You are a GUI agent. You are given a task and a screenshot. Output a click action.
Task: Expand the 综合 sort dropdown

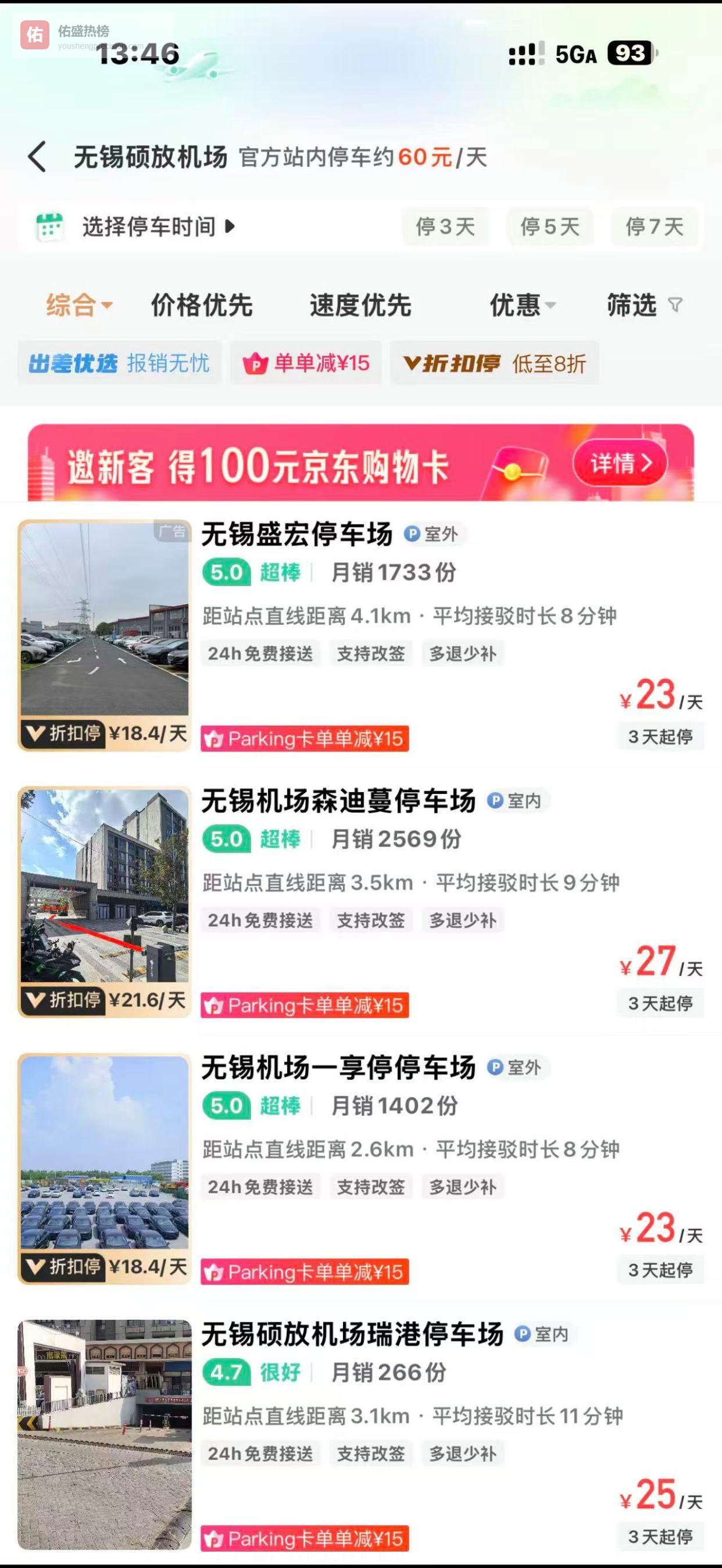(x=79, y=305)
